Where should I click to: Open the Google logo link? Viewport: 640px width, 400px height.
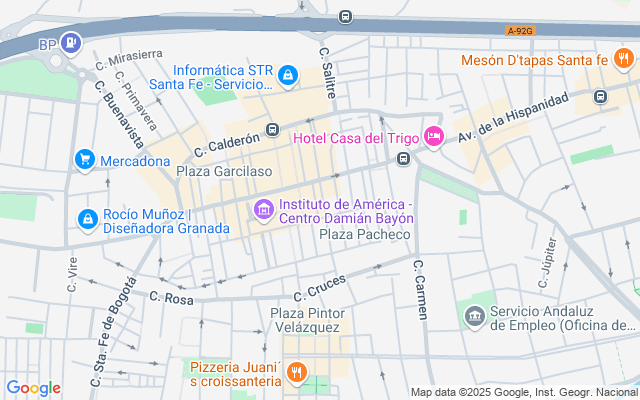coord(33,388)
